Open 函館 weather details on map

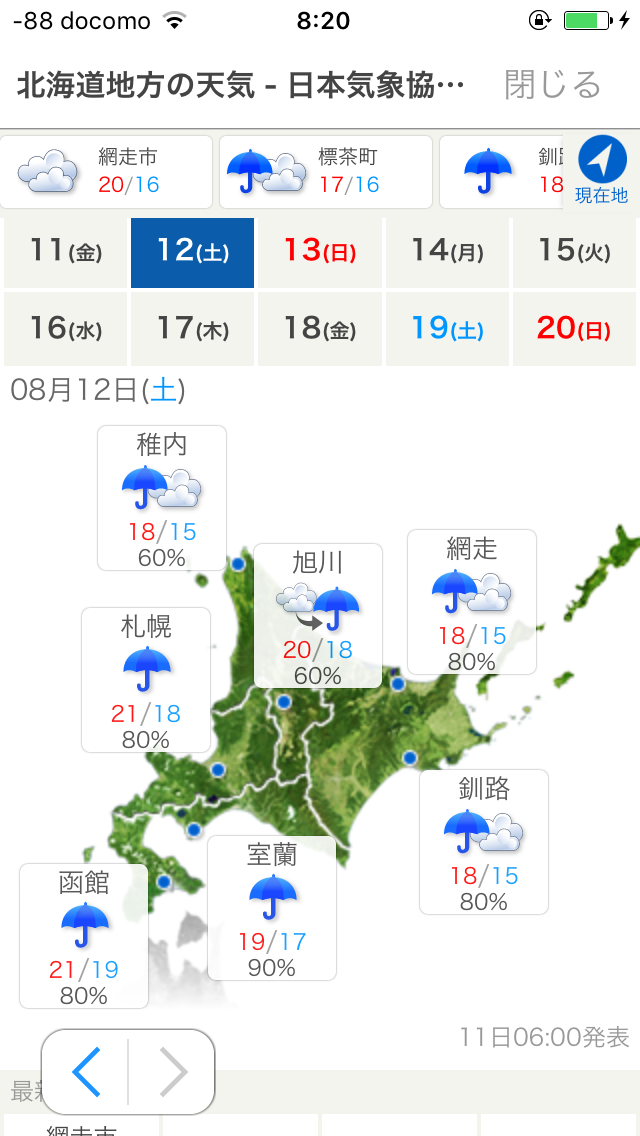tap(84, 936)
